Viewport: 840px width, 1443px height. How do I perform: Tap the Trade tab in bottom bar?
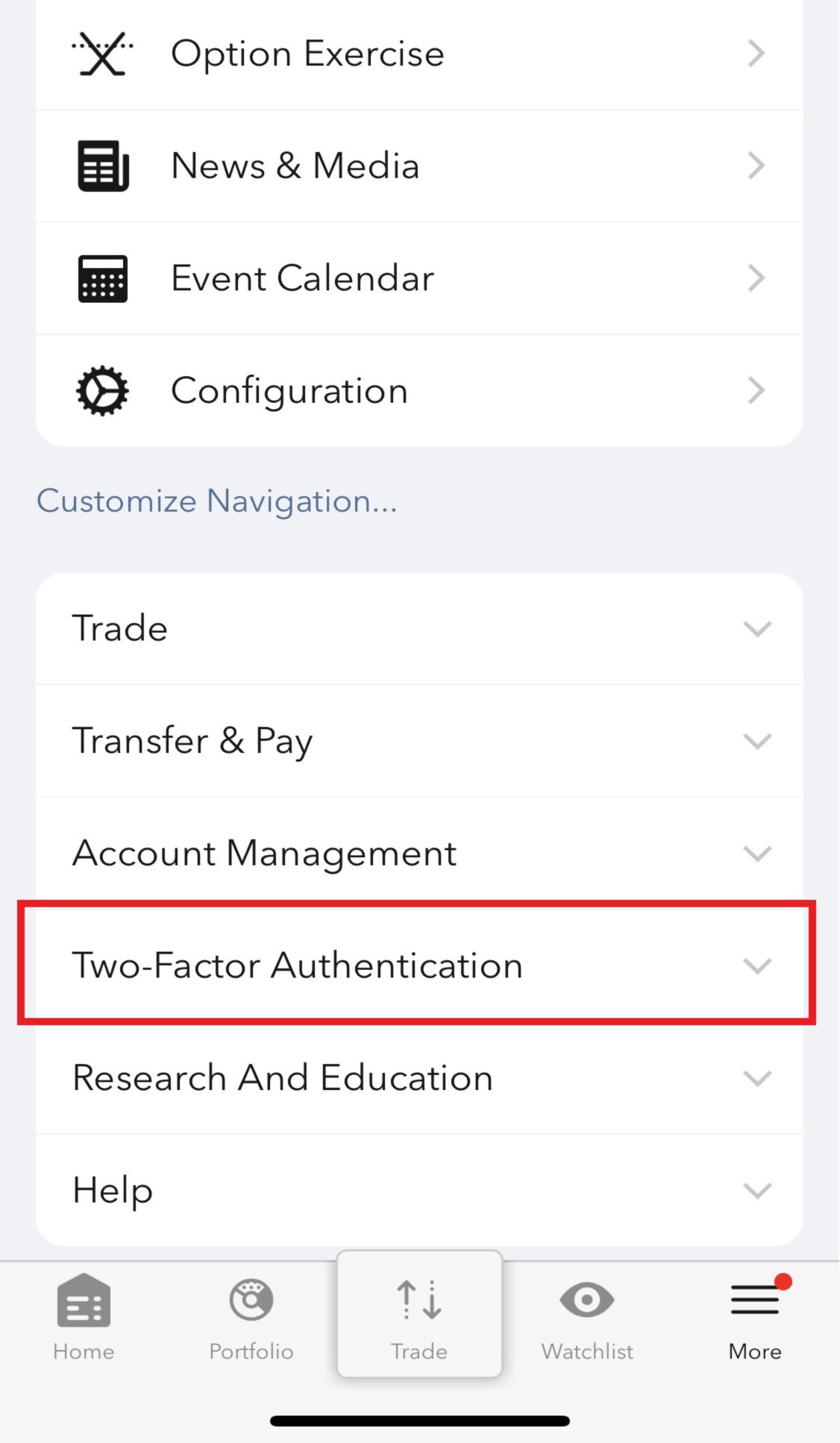[x=419, y=1315]
